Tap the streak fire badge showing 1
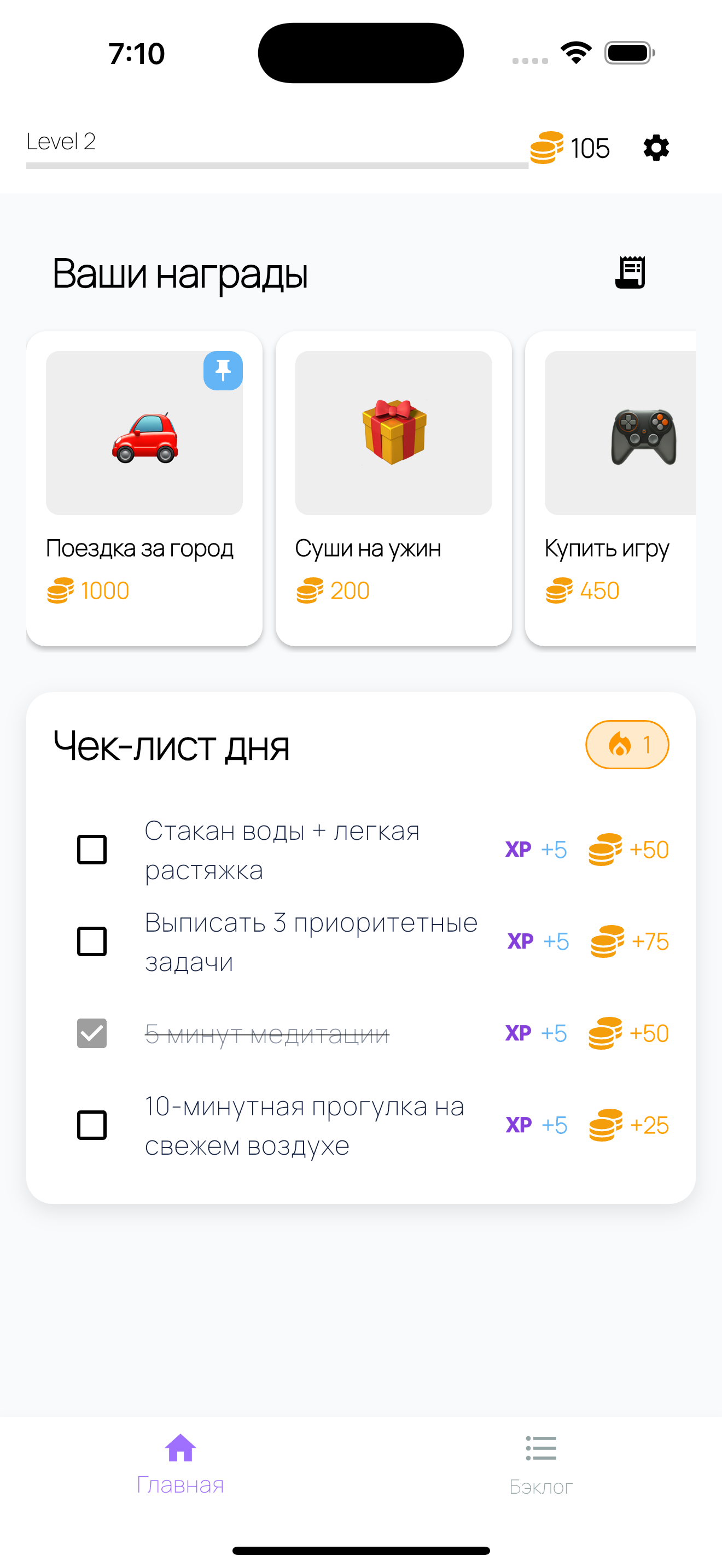Viewport: 722px width, 1568px height. point(627,744)
